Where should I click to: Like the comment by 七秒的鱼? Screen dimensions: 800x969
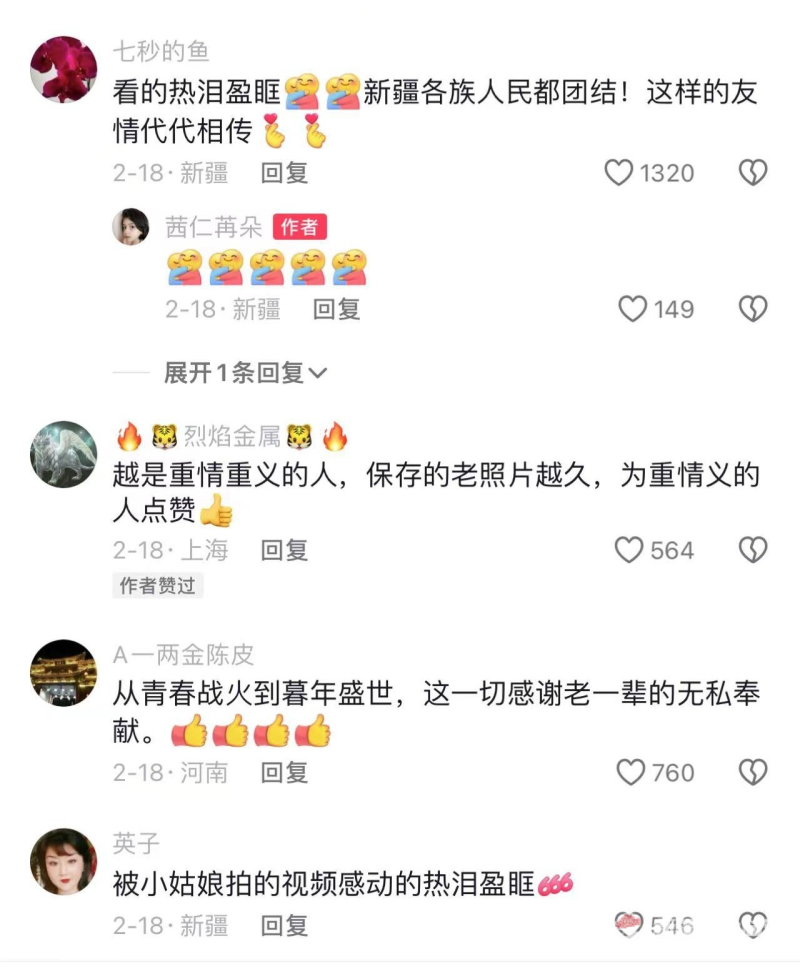[620, 173]
